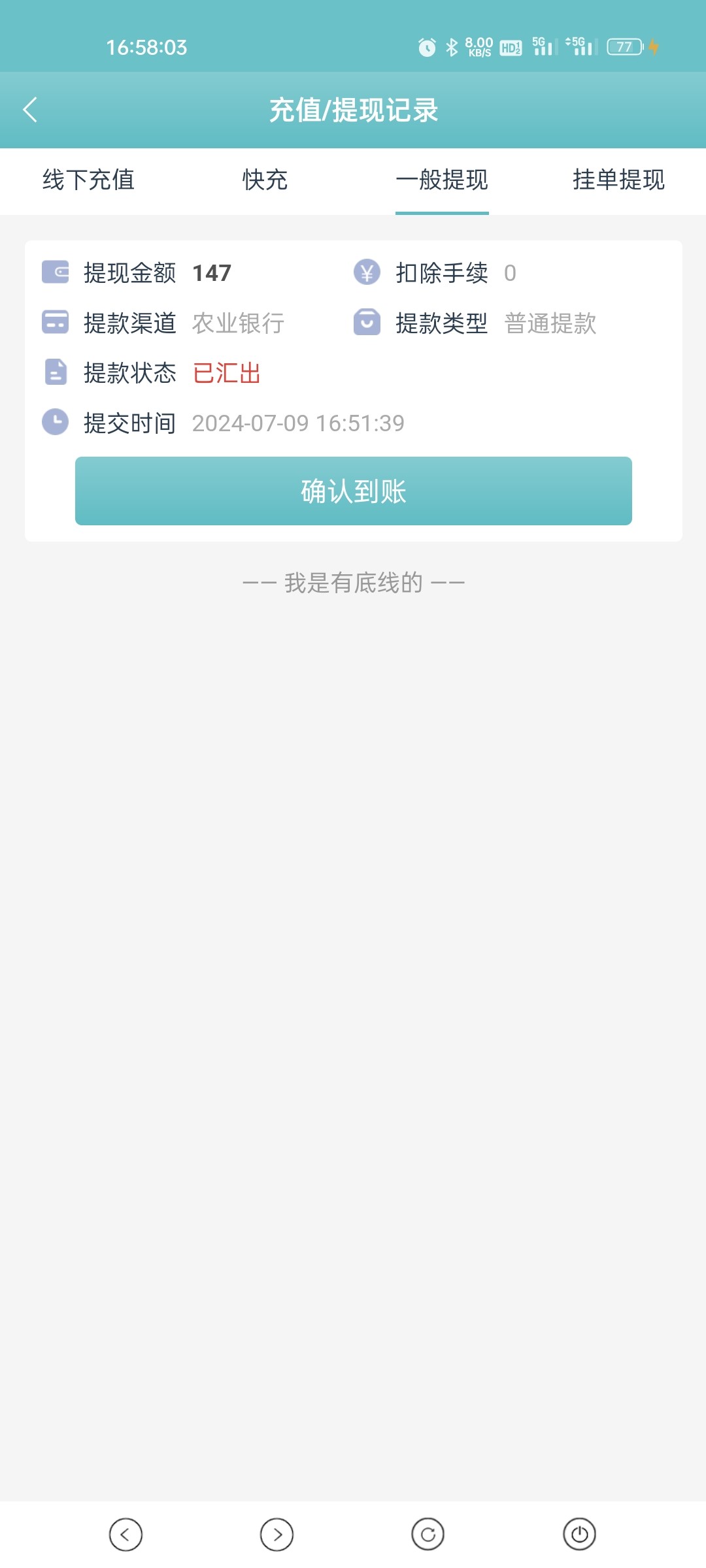Go back using the header arrow
The height and width of the screenshot is (1568, 706).
(x=30, y=110)
